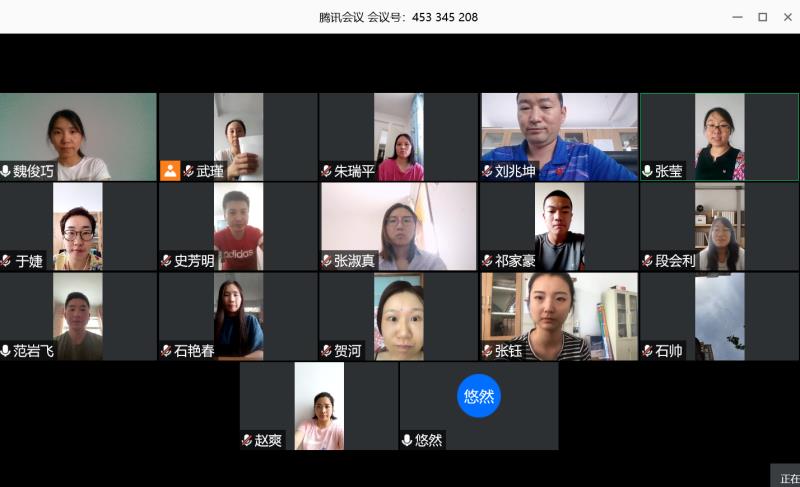Open 史芳明's video feed

[238, 226]
